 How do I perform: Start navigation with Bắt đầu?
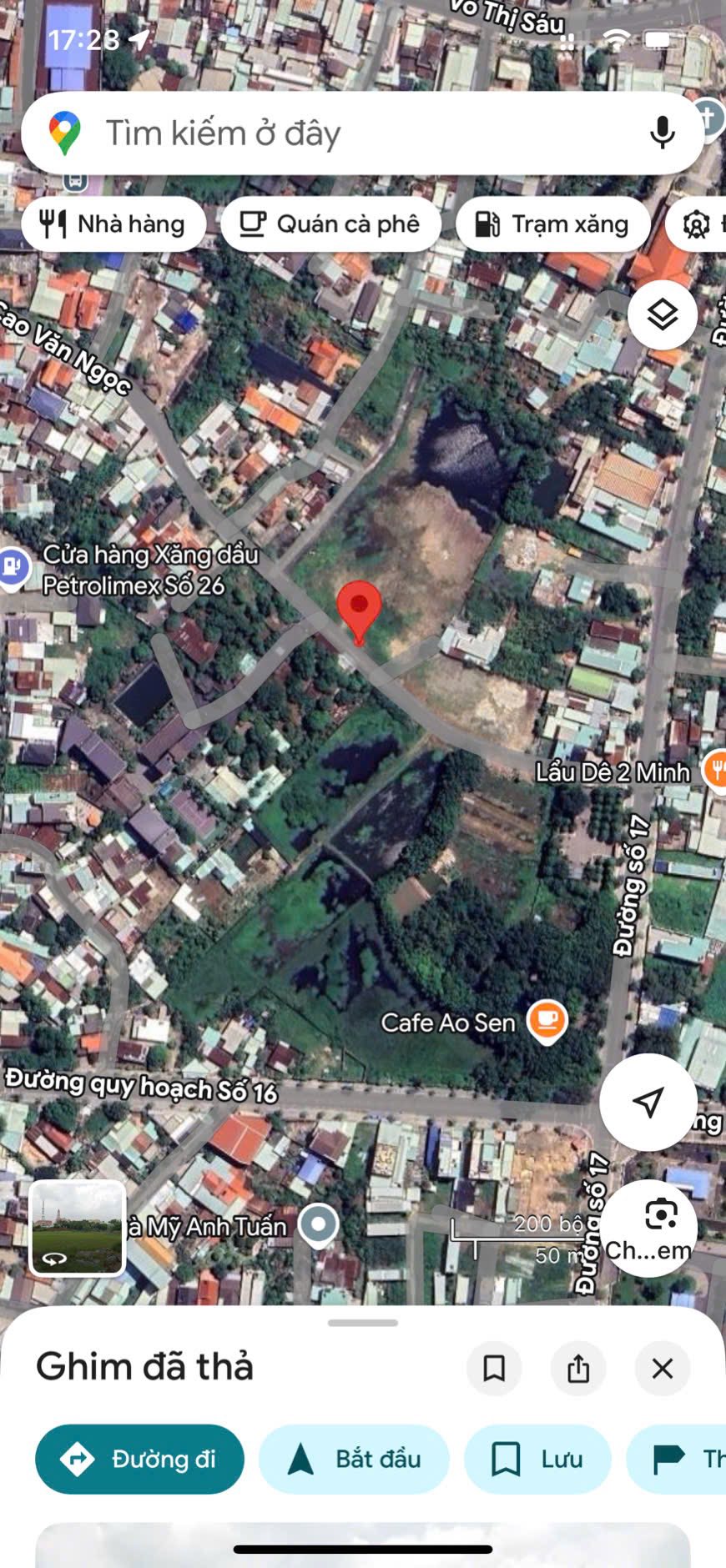(354, 1459)
